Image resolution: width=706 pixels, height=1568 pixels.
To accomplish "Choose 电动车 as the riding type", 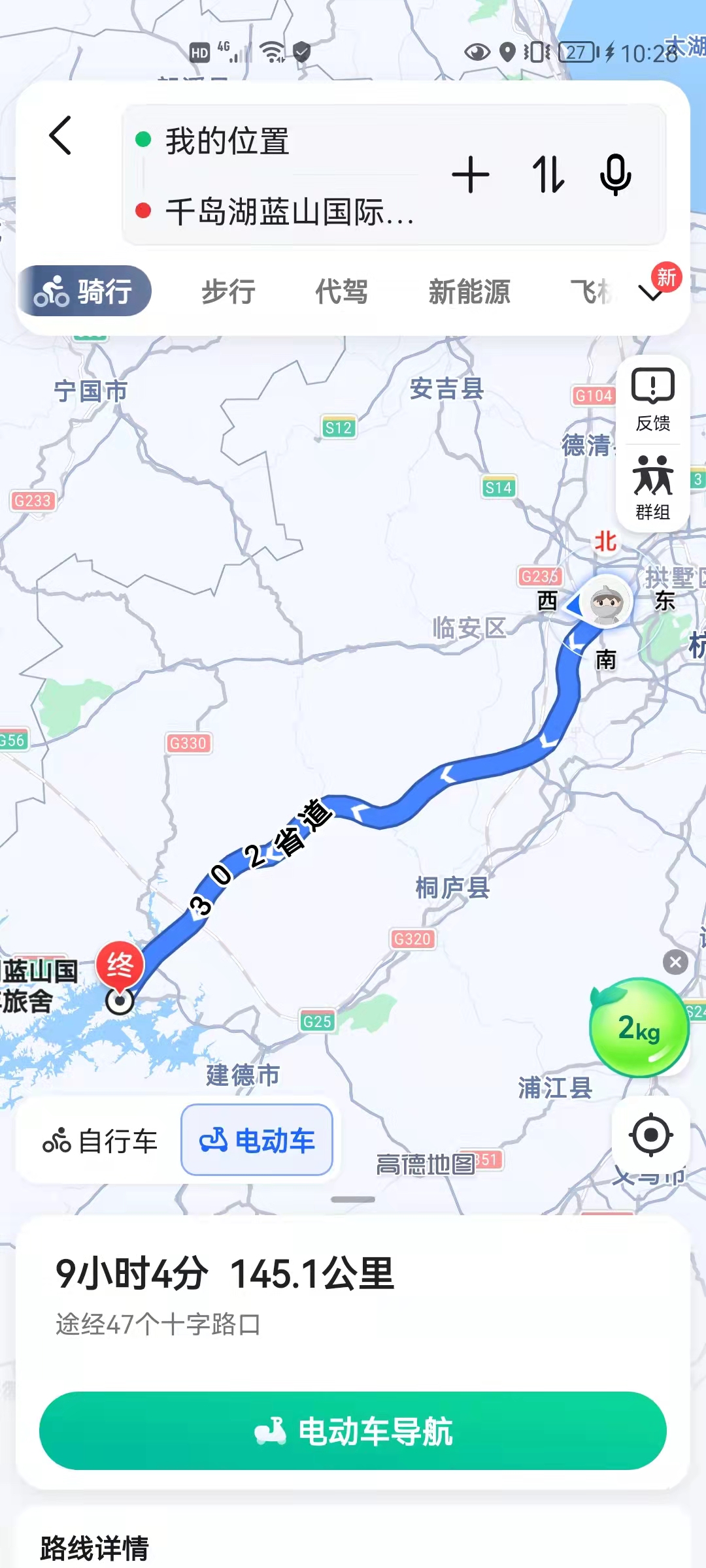I will [x=257, y=1141].
